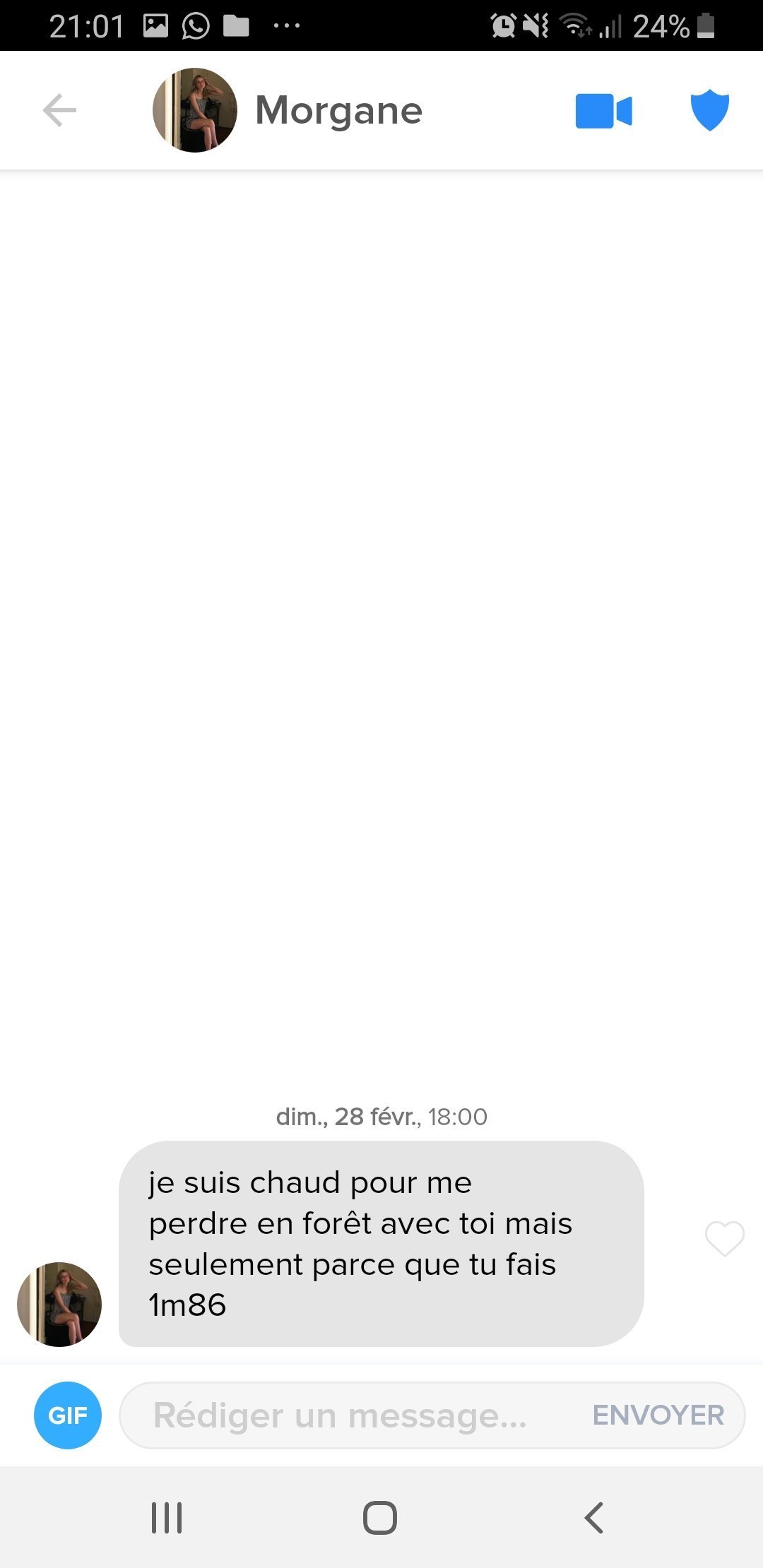
Task: Open the GIF picker
Action: 68,1415
